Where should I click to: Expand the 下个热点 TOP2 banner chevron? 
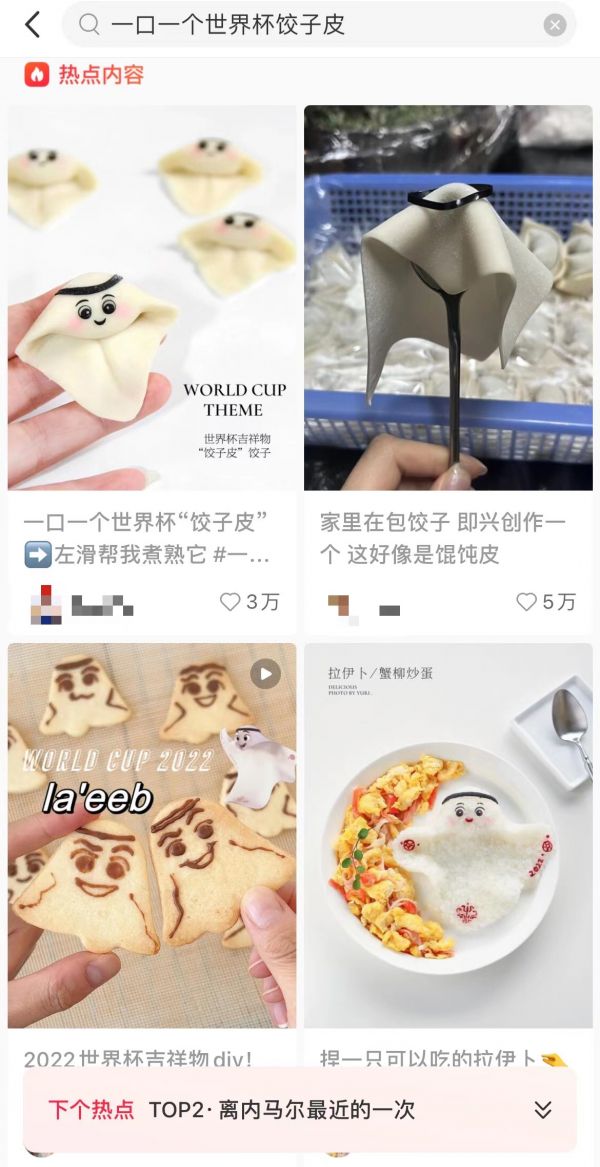point(543,1110)
